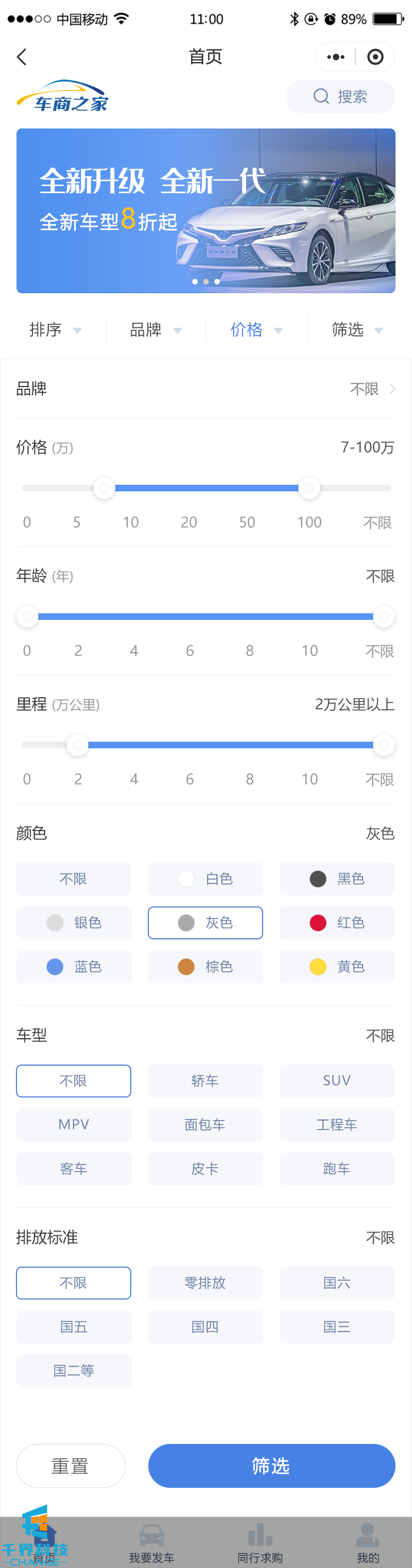Select SUV under 车型

337,1081
